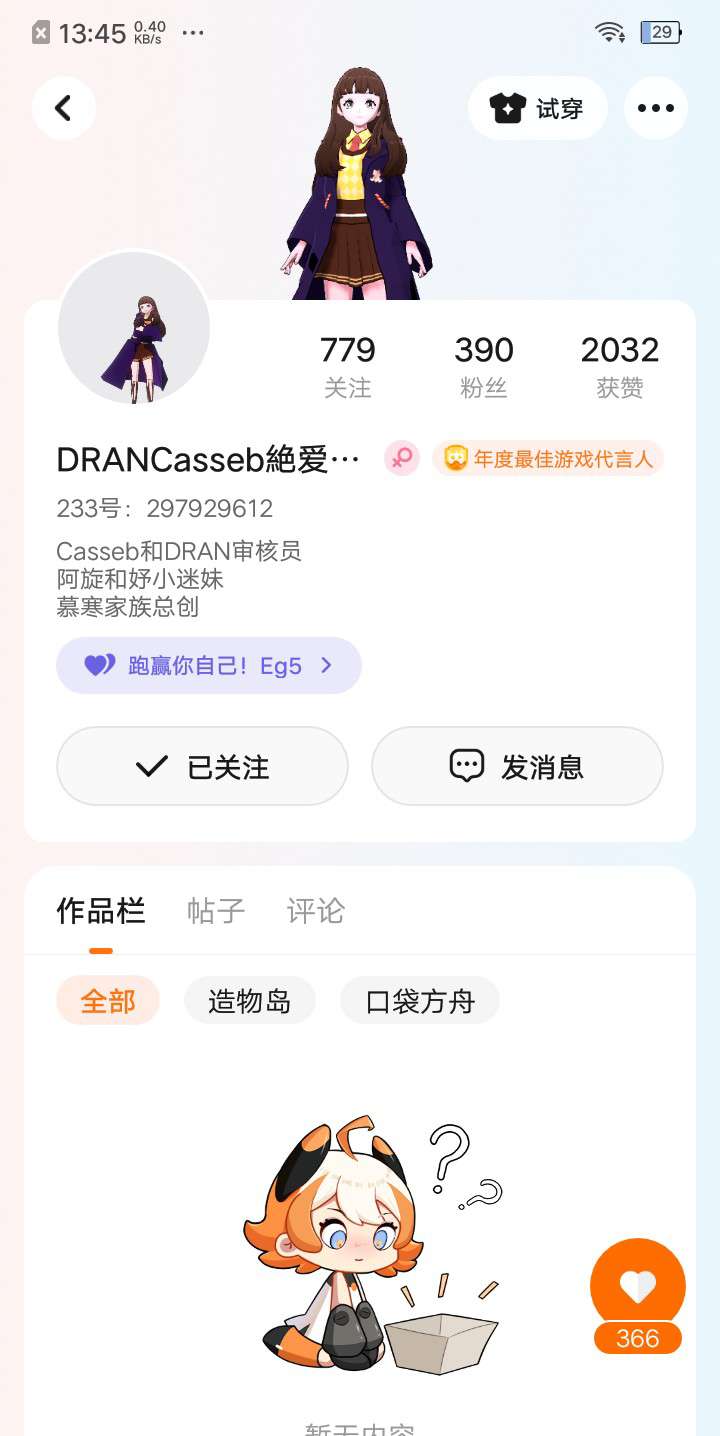Switch to the 评论 tab
Screen dimensions: 720x1436
click(316, 911)
